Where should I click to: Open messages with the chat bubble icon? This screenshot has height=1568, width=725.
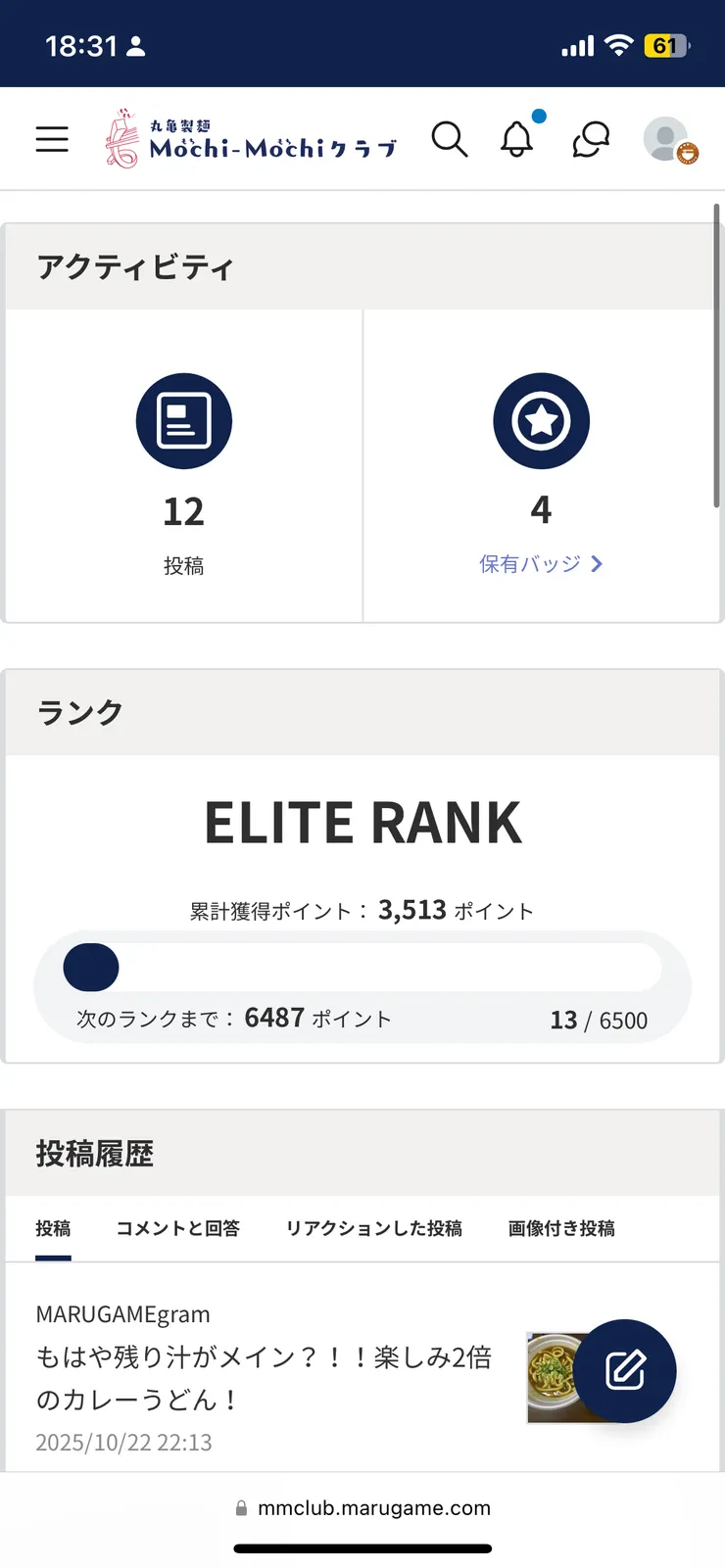pos(590,139)
